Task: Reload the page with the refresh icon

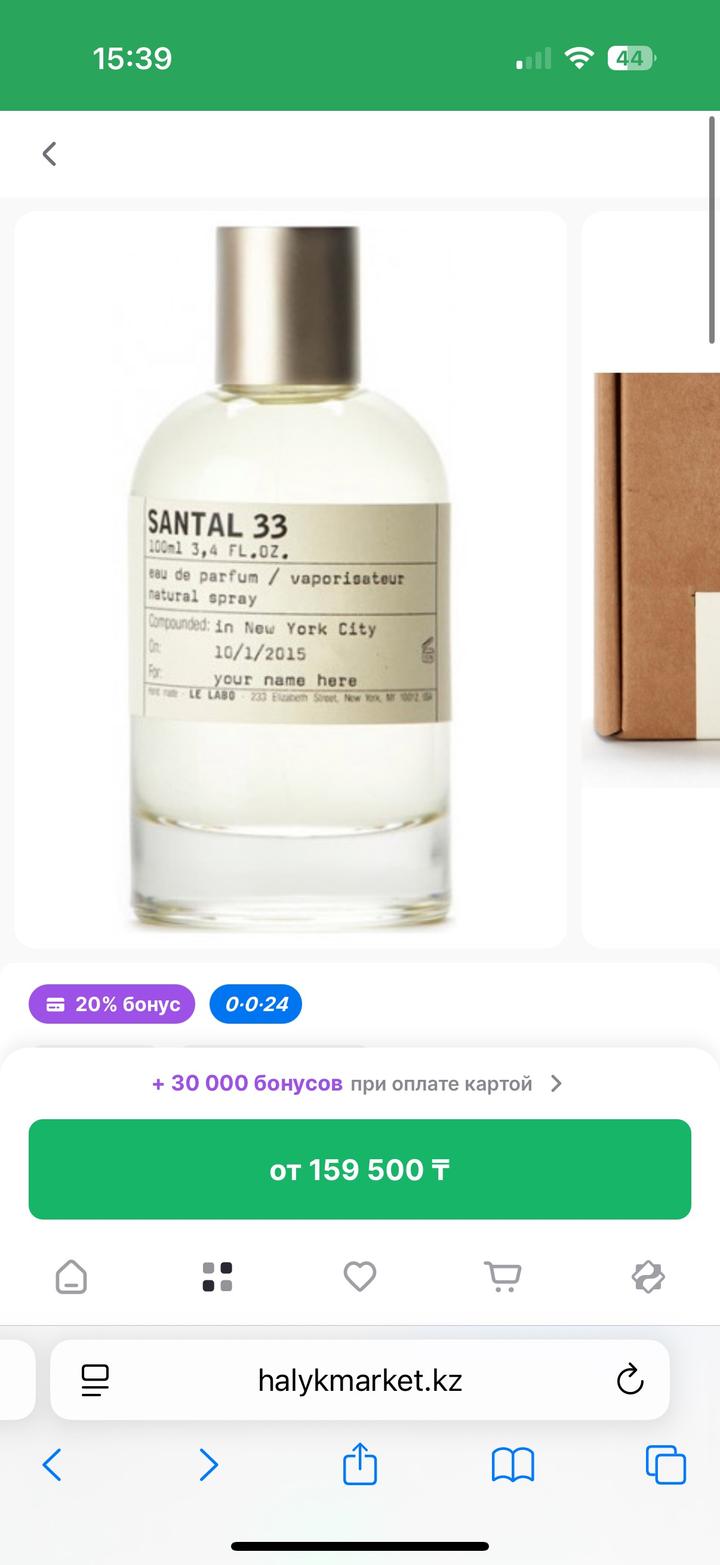Action: [628, 1379]
